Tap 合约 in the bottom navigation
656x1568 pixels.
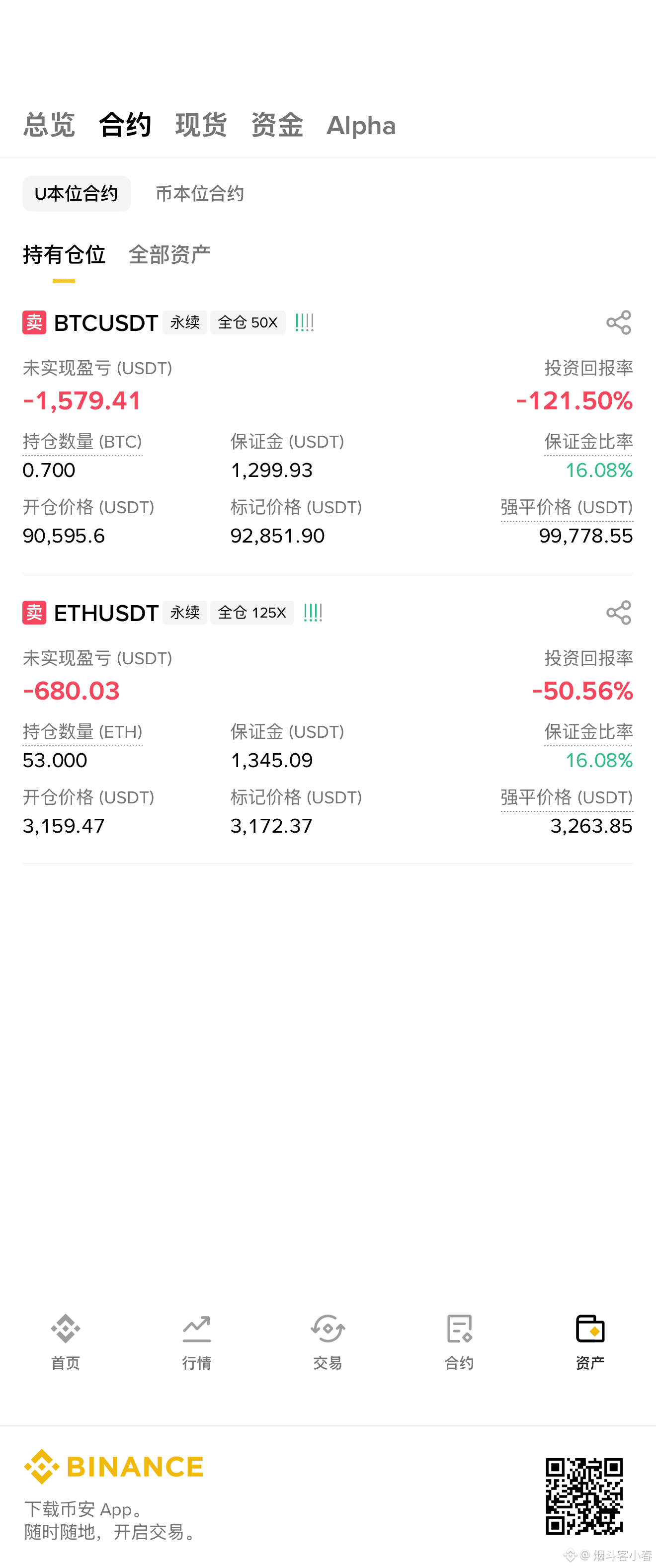(459, 1341)
